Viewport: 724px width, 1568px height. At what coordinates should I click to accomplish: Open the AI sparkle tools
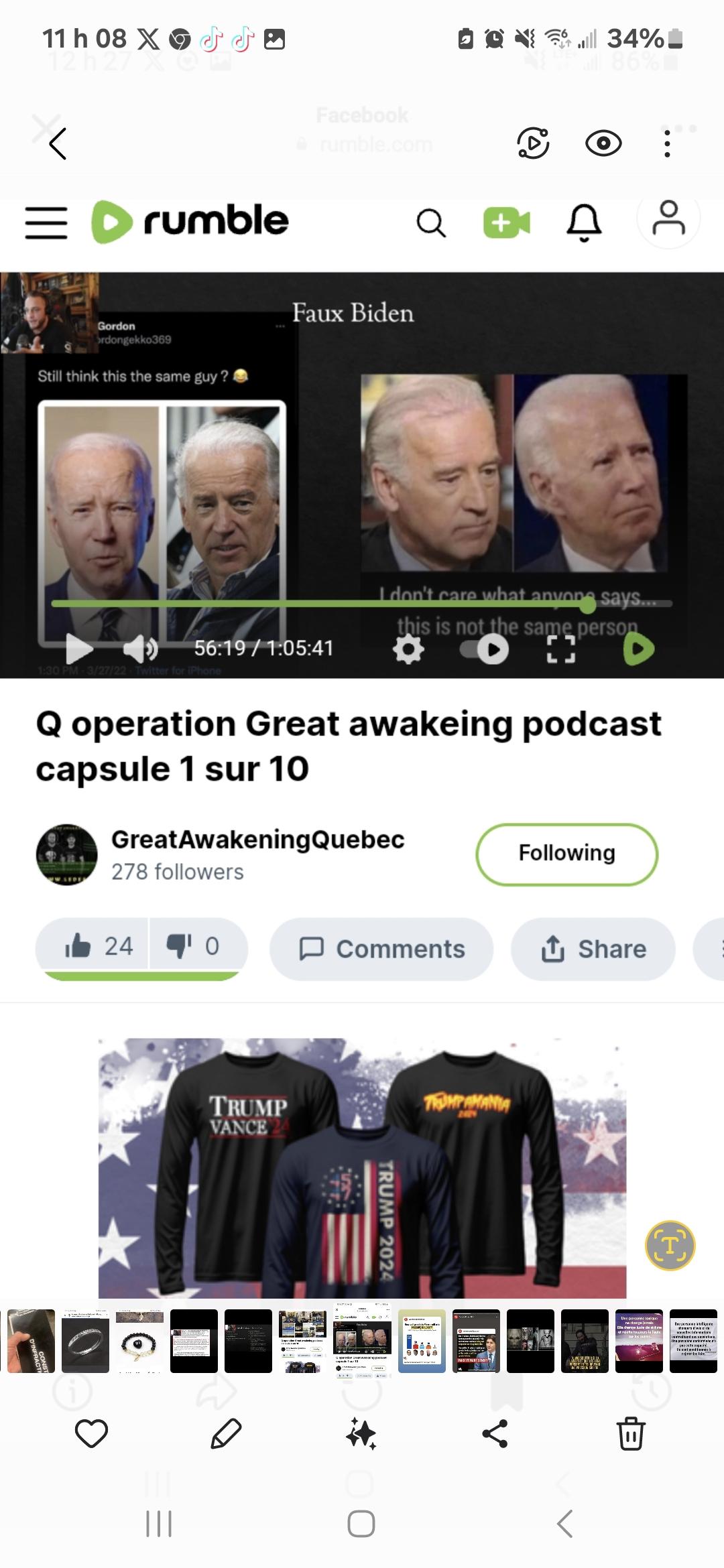point(361,1435)
